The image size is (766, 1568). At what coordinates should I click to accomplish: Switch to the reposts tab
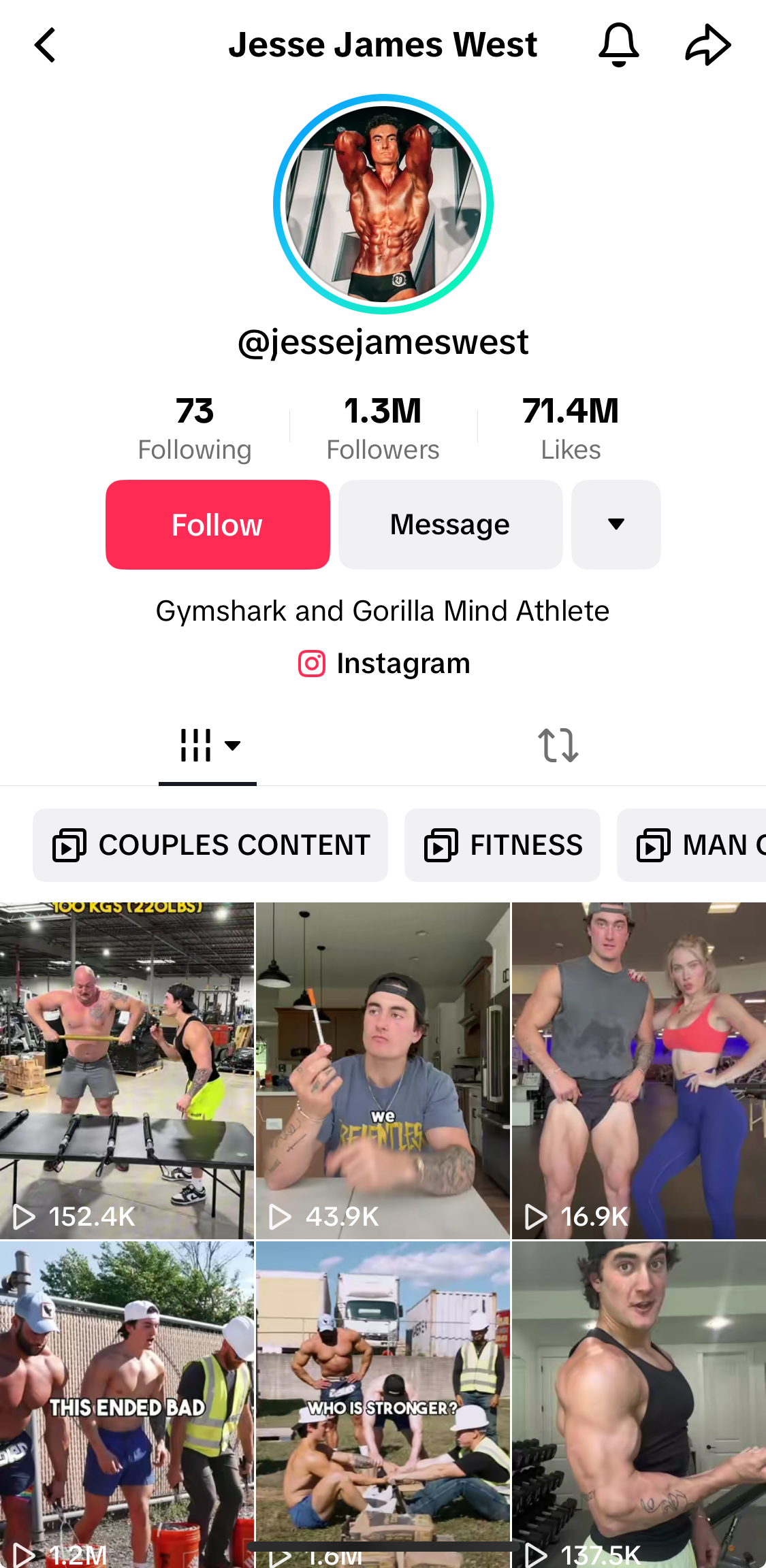(558, 745)
